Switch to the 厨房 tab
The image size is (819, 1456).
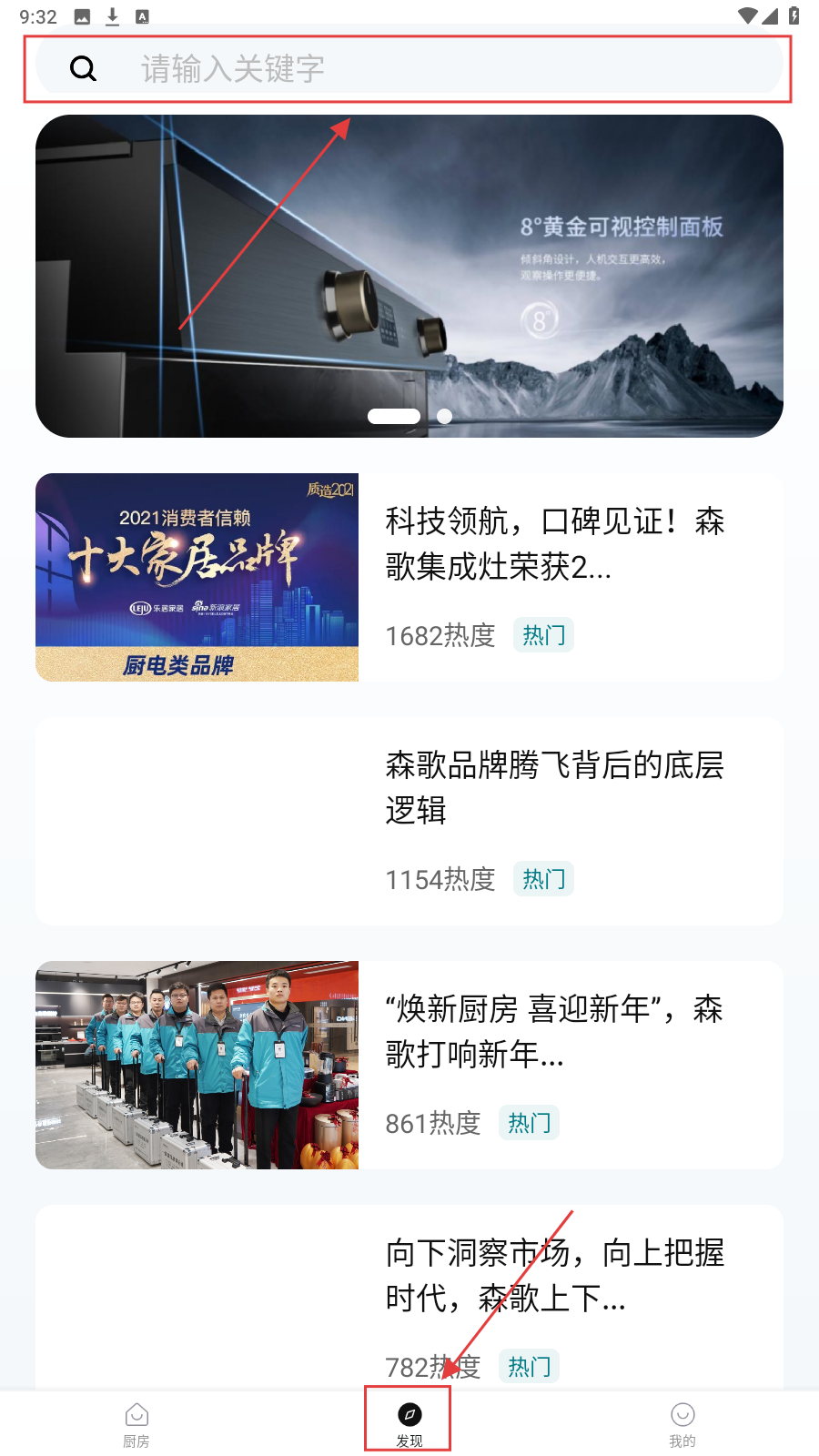tap(136, 1424)
